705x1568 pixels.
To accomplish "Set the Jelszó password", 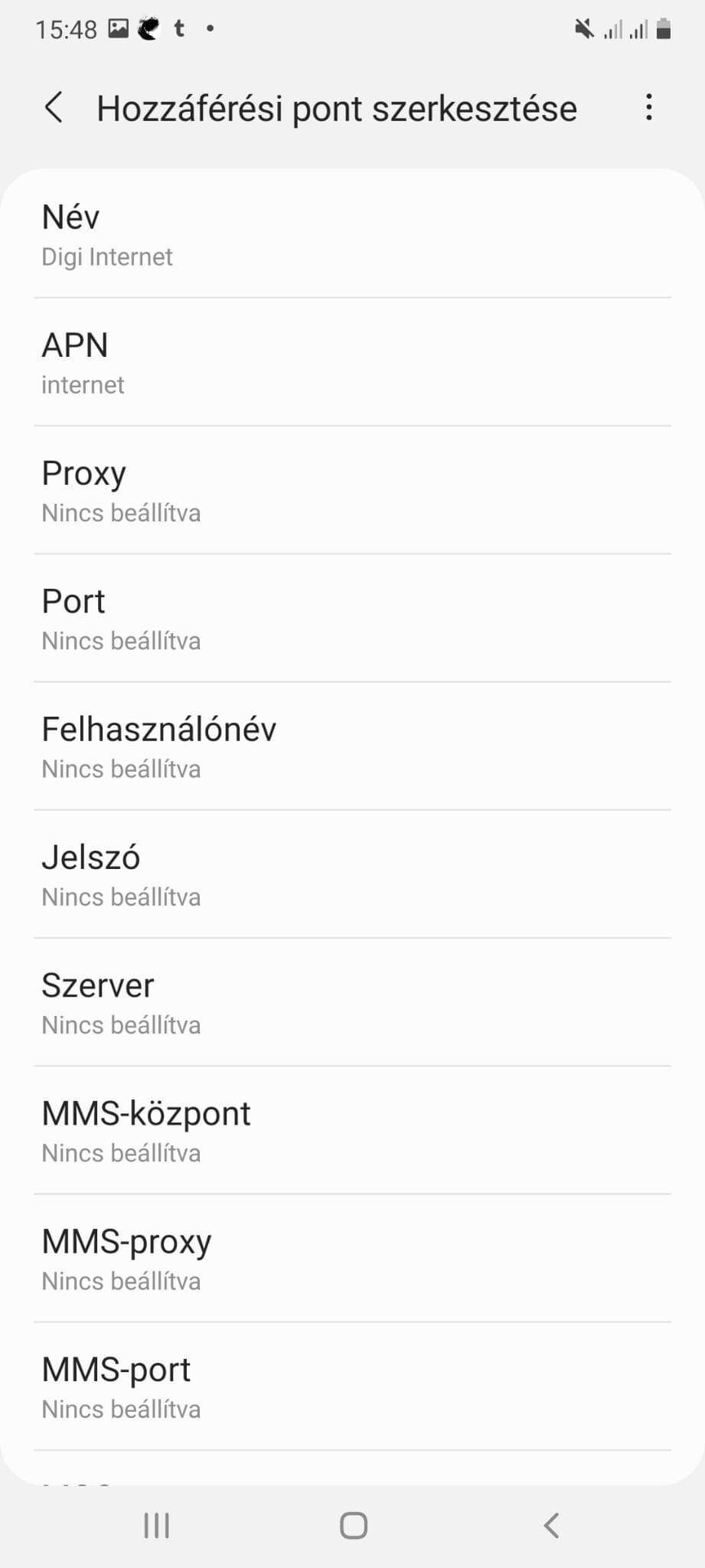I will click(x=352, y=874).
